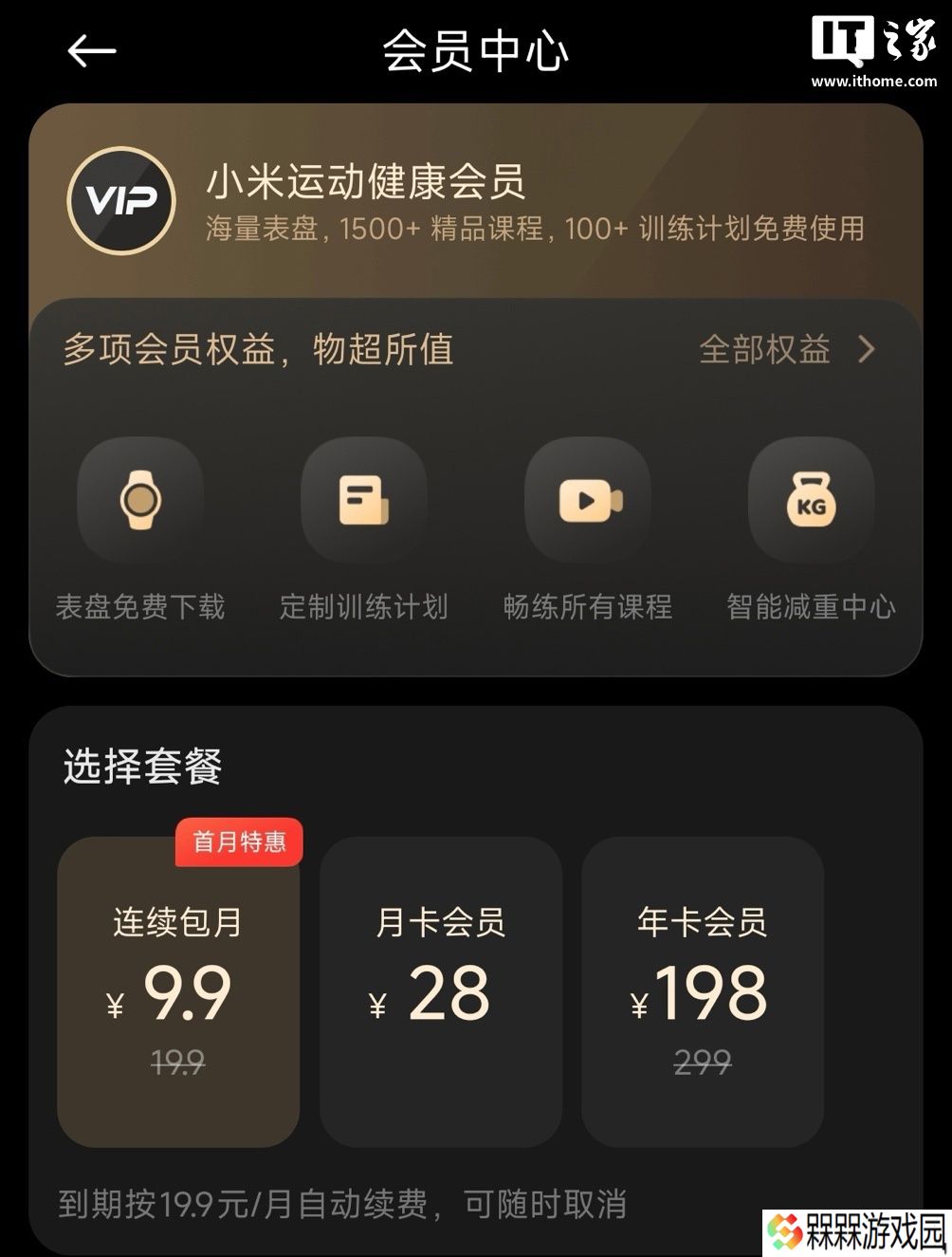The width and height of the screenshot is (952, 1257).
Task: Choose the 年卡会员 ¥198 plan
Action: click(x=702, y=991)
